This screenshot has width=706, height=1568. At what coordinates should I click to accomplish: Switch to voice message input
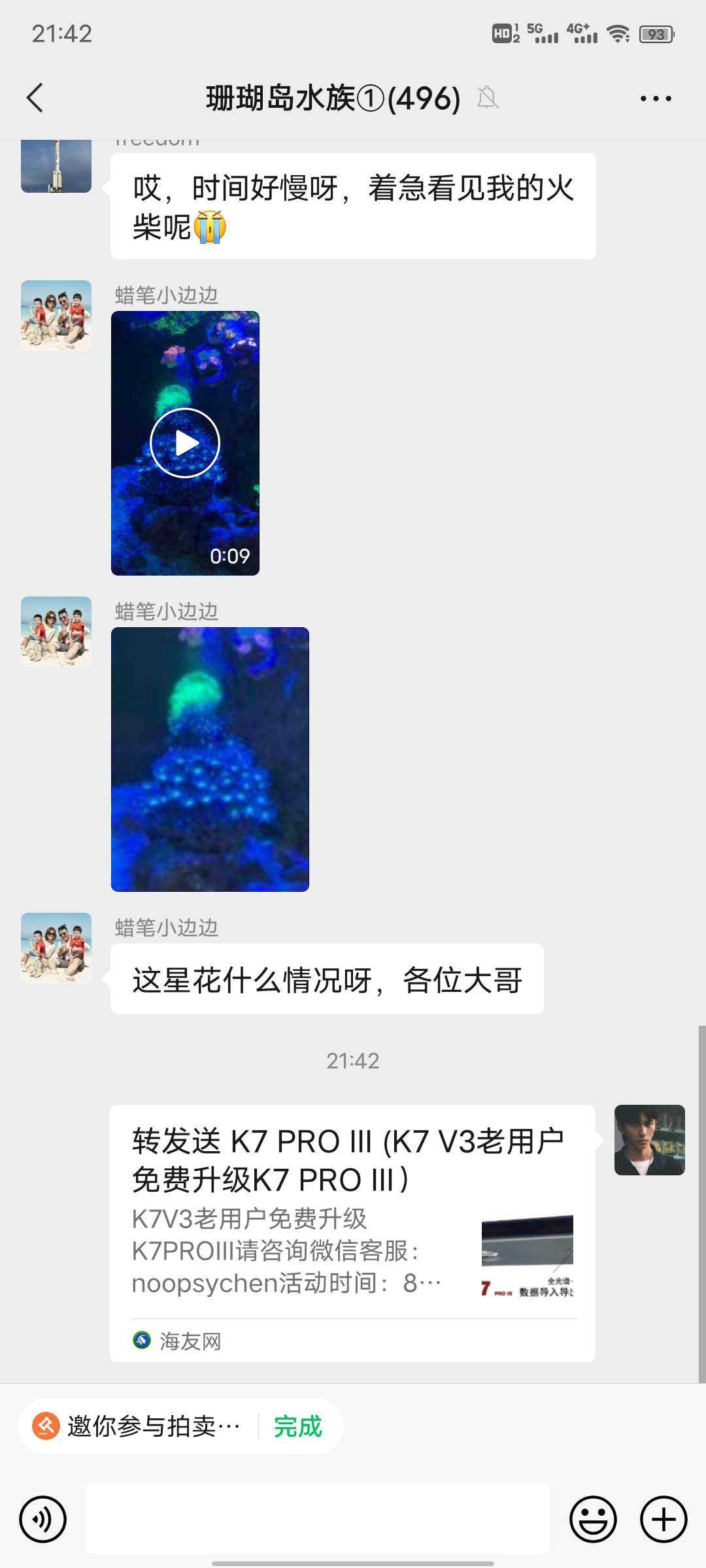pos(43,1519)
